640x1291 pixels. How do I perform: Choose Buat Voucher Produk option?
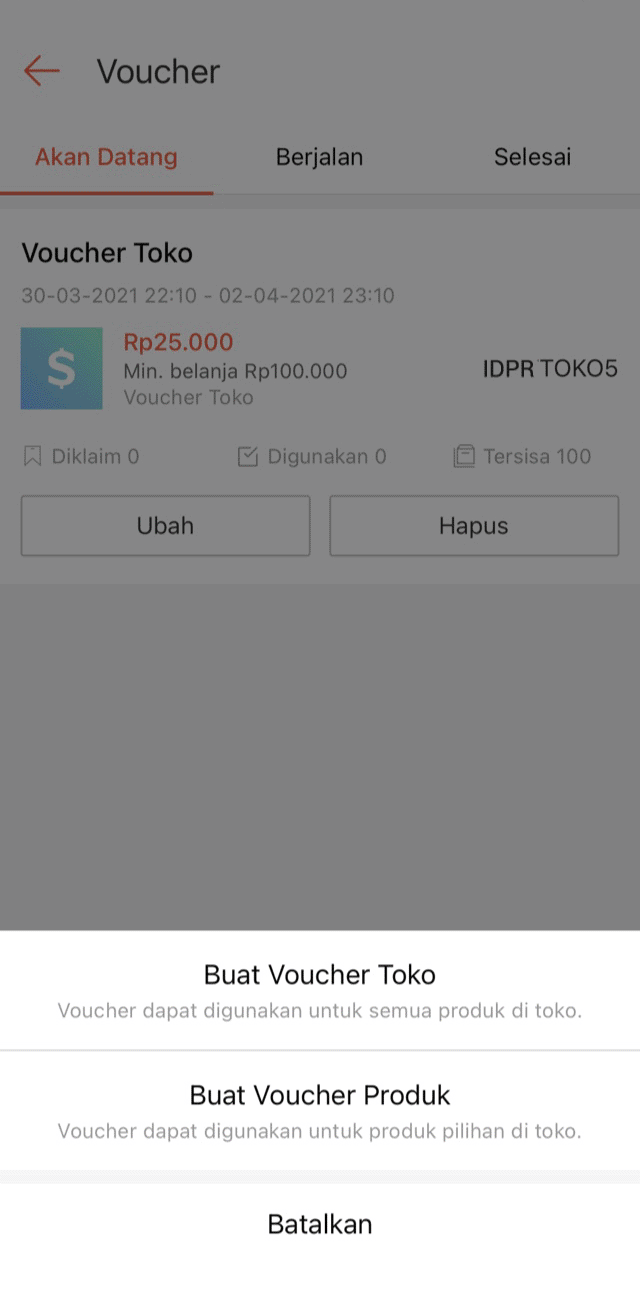320,1110
